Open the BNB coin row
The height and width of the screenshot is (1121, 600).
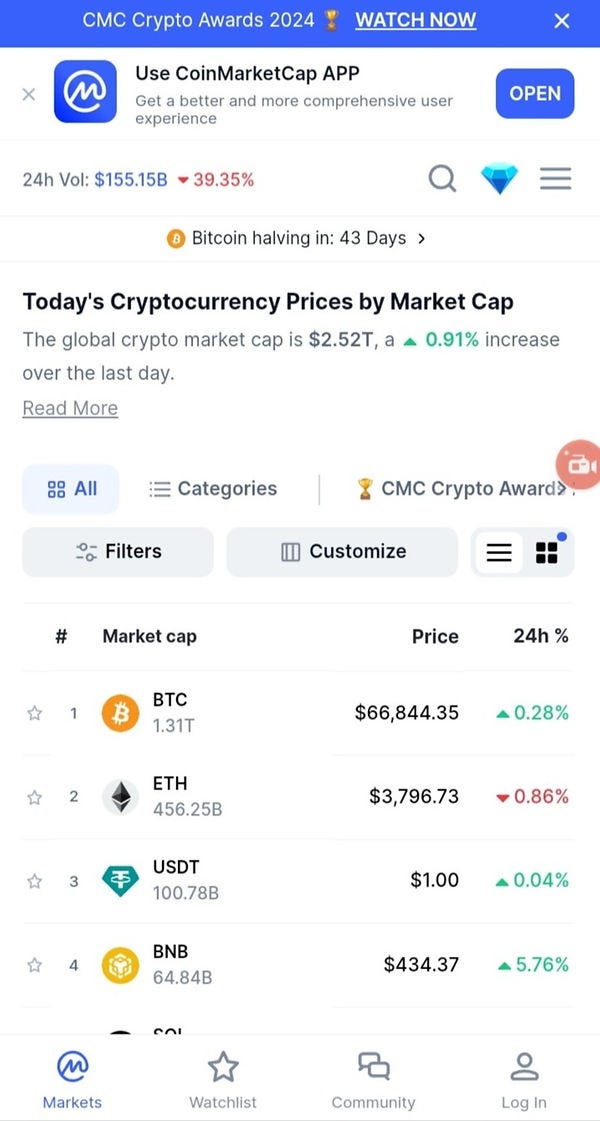[300, 965]
